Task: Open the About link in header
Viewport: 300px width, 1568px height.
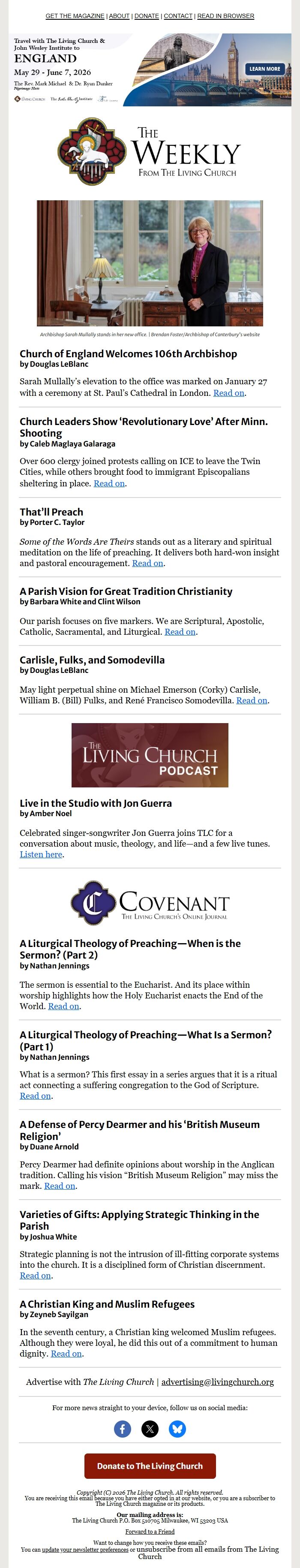Action: point(119,16)
